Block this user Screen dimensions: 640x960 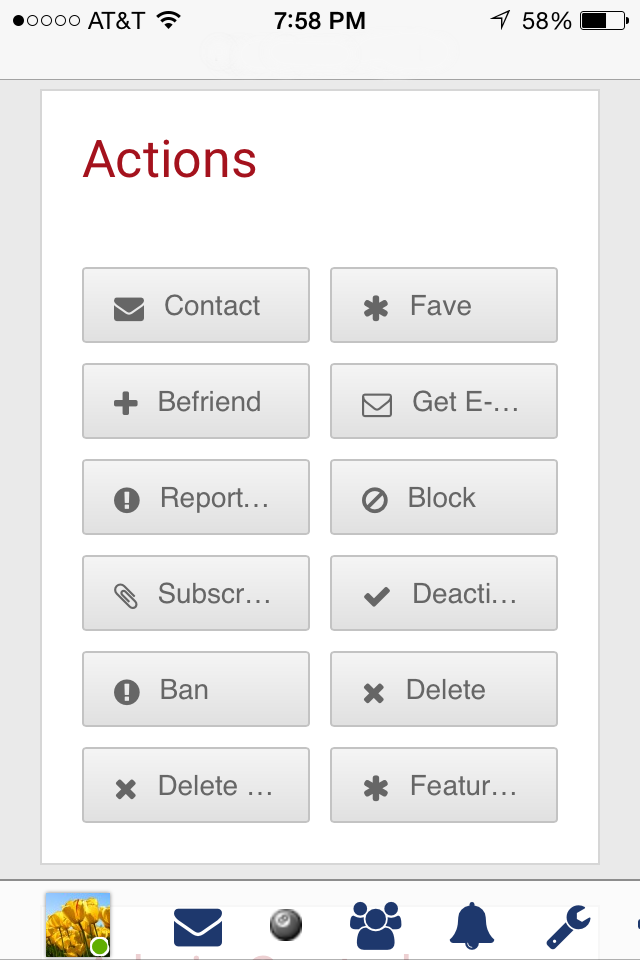click(444, 497)
